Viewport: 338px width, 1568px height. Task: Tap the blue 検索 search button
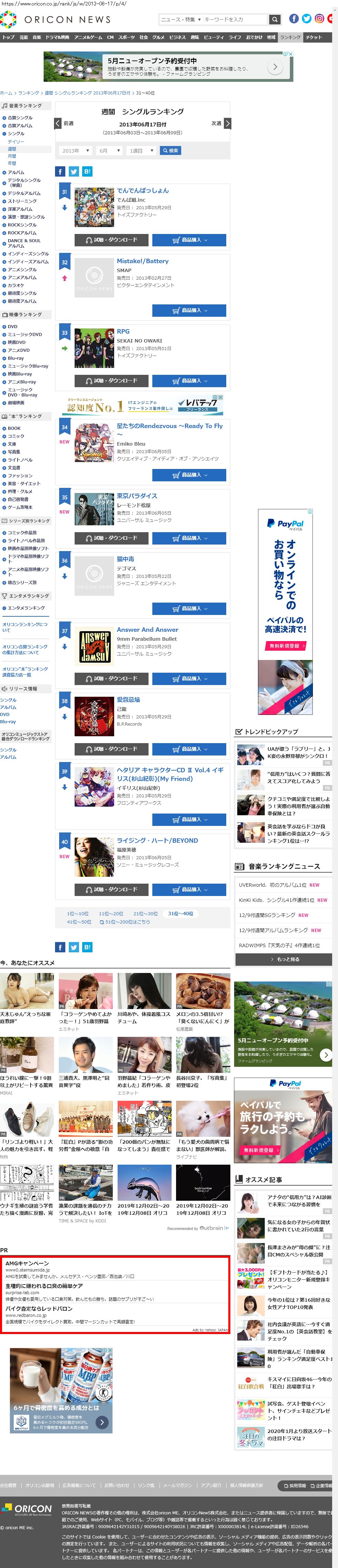point(171,151)
